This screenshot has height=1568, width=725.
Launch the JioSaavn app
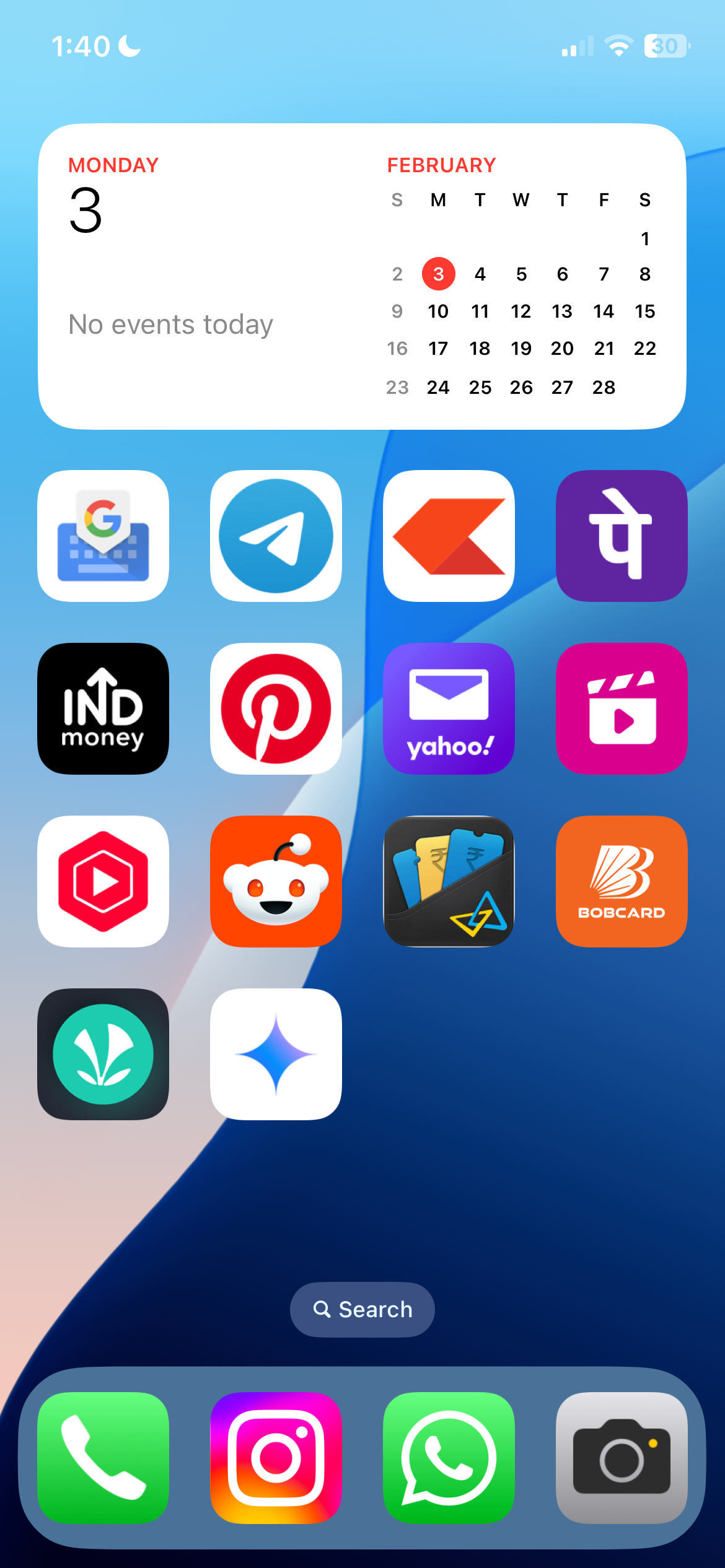click(103, 1054)
